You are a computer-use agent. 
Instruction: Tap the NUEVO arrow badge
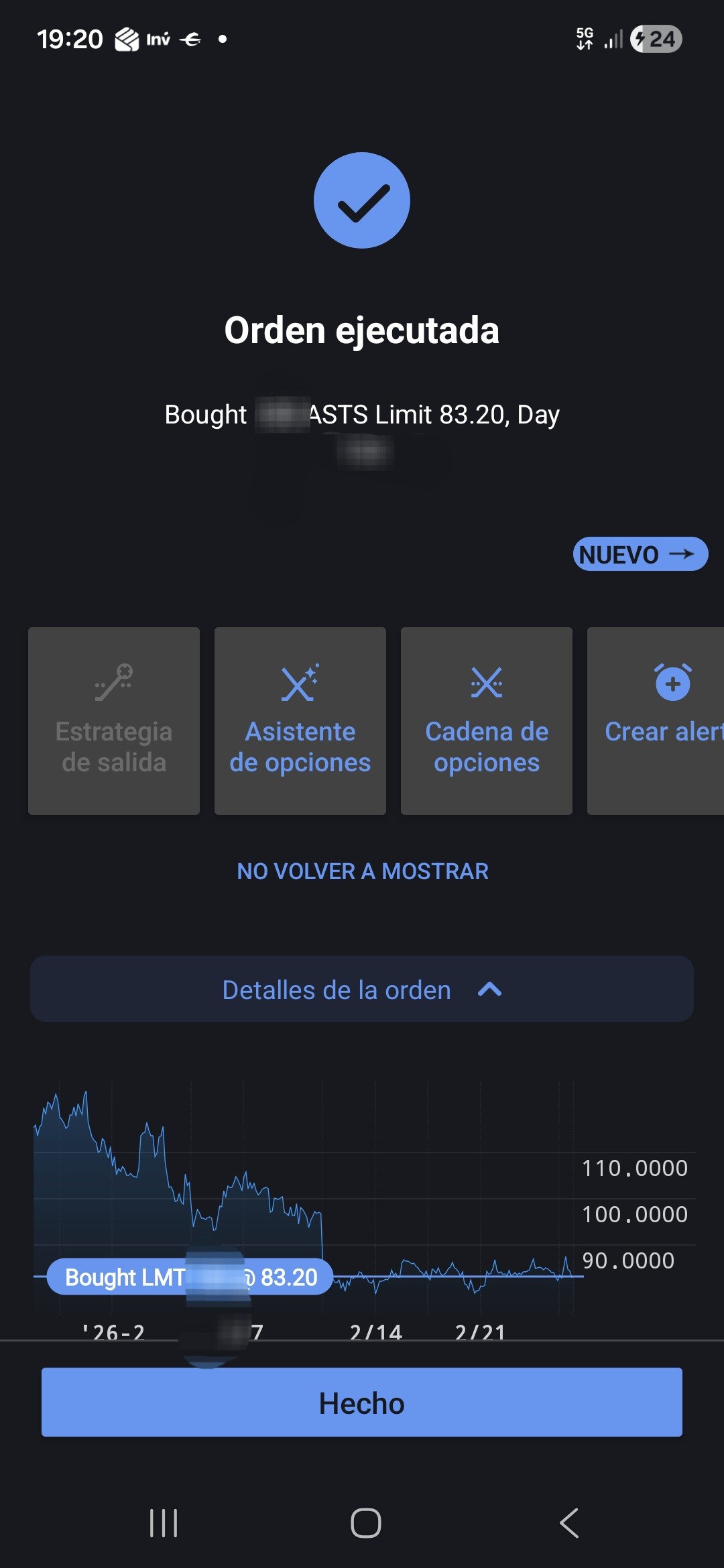640,554
